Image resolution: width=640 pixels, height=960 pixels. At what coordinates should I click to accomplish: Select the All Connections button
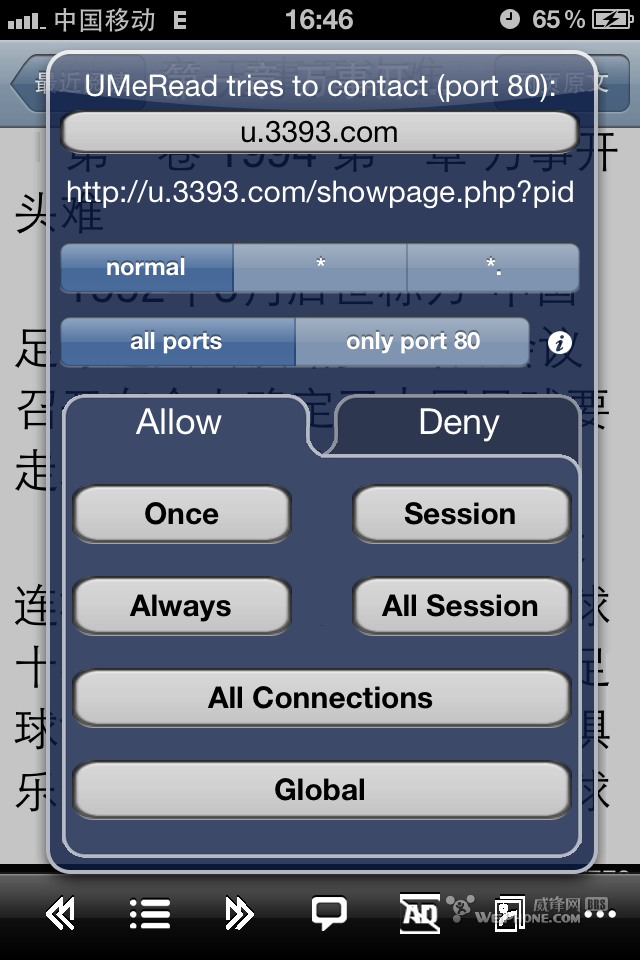320,698
